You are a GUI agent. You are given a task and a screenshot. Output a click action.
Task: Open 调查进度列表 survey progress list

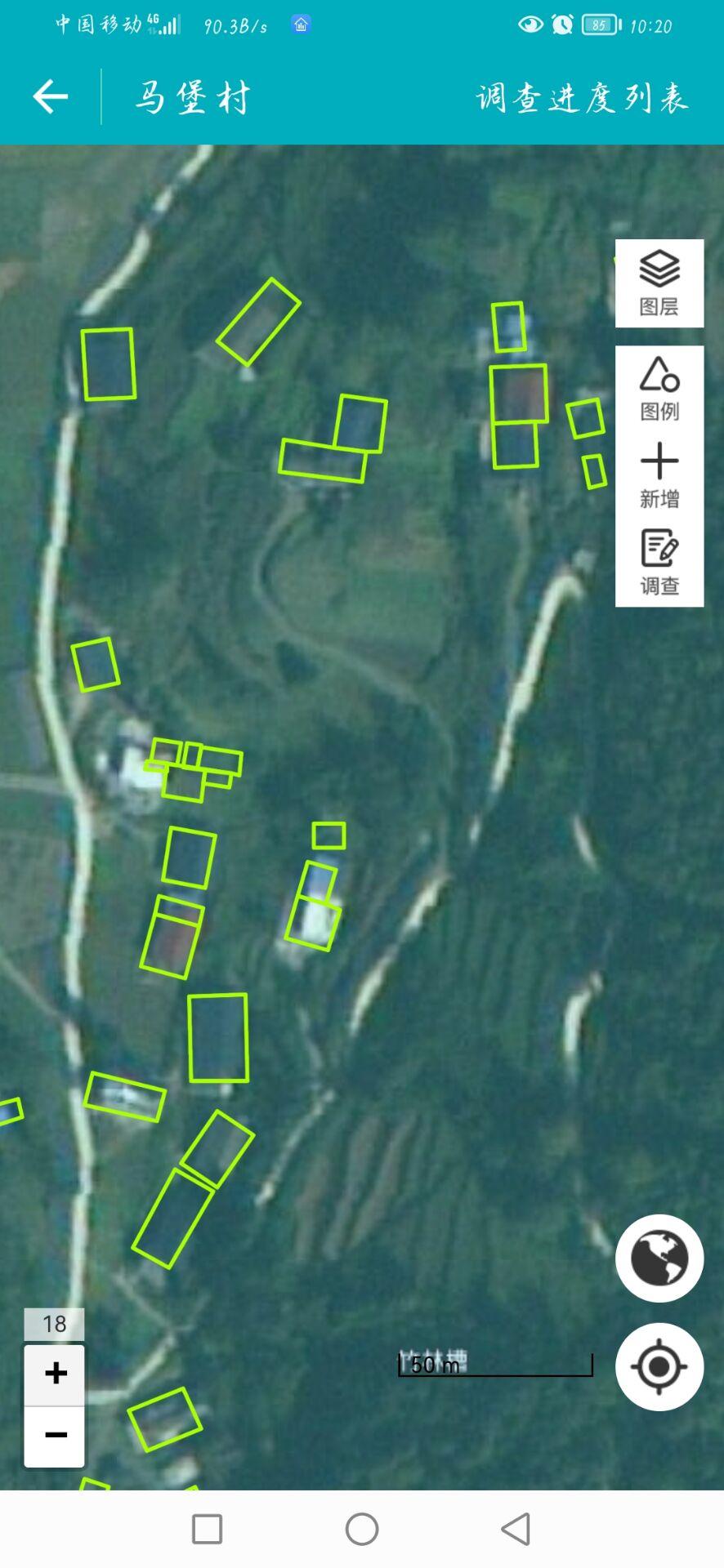click(582, 98)
